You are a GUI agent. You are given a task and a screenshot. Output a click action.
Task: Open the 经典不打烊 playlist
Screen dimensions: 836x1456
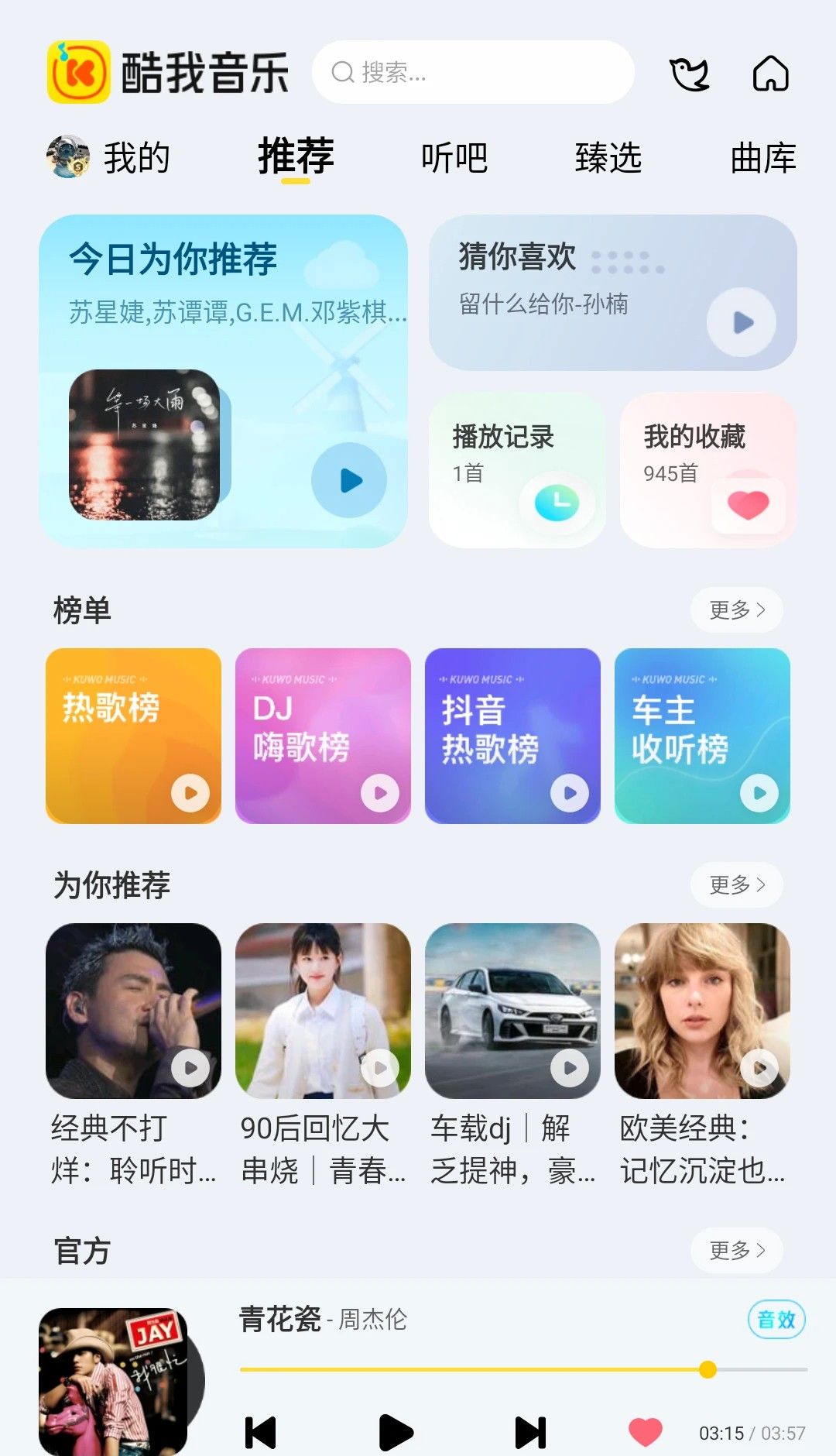[x=133, y=1011]
